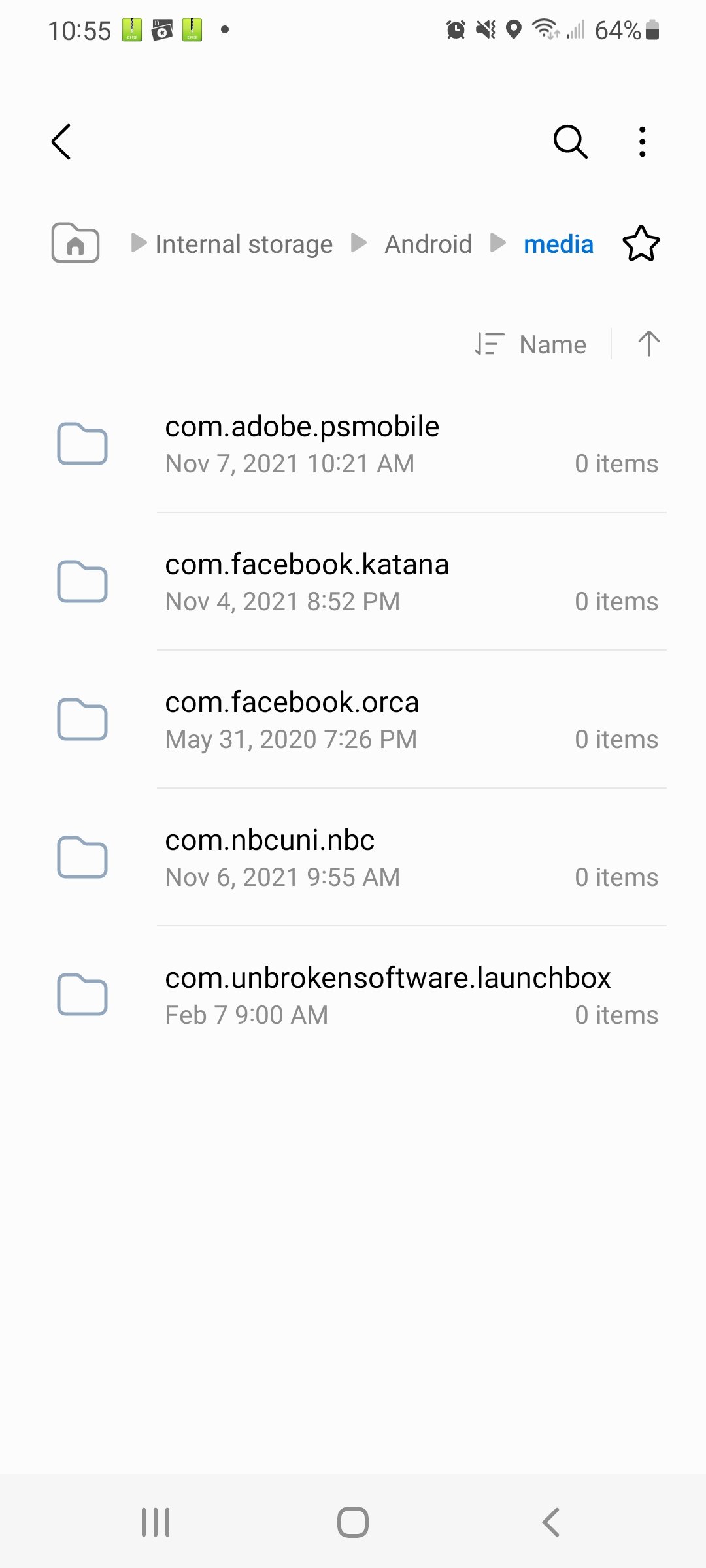Reverse sort order with the arrow
The height and width of the screenshot is (1568, 706).
coord(648,344)
